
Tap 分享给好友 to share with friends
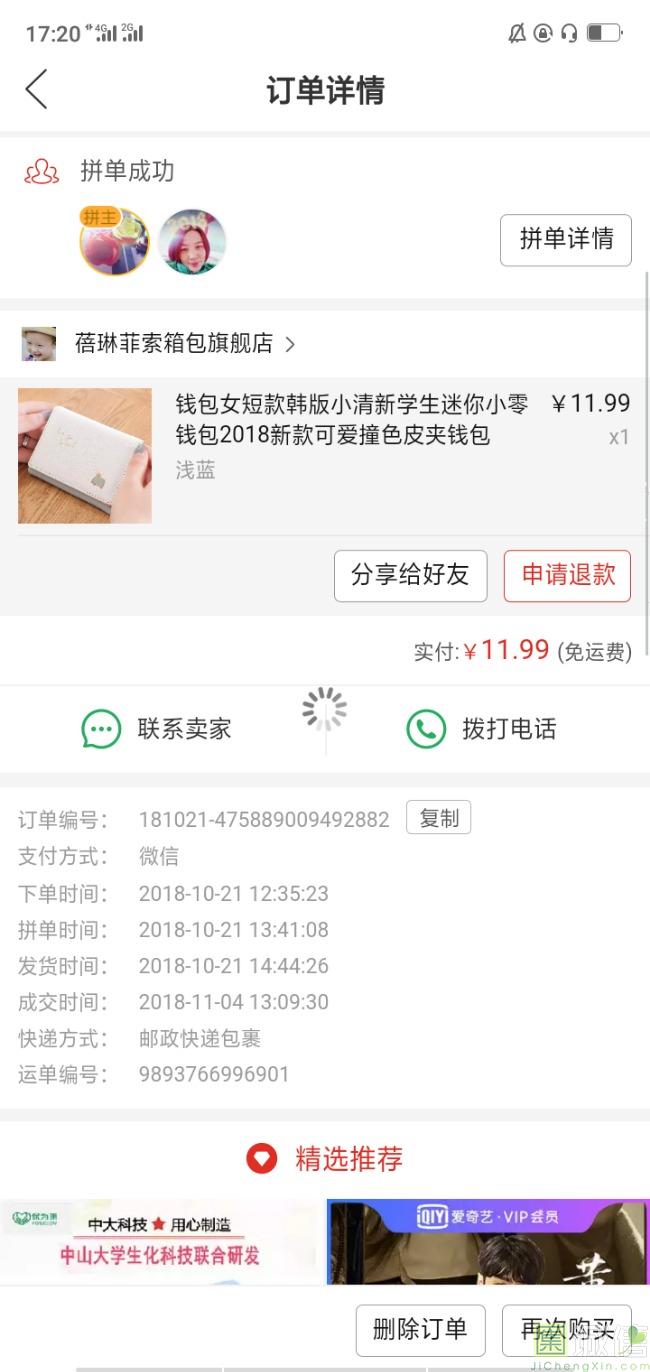410,575
